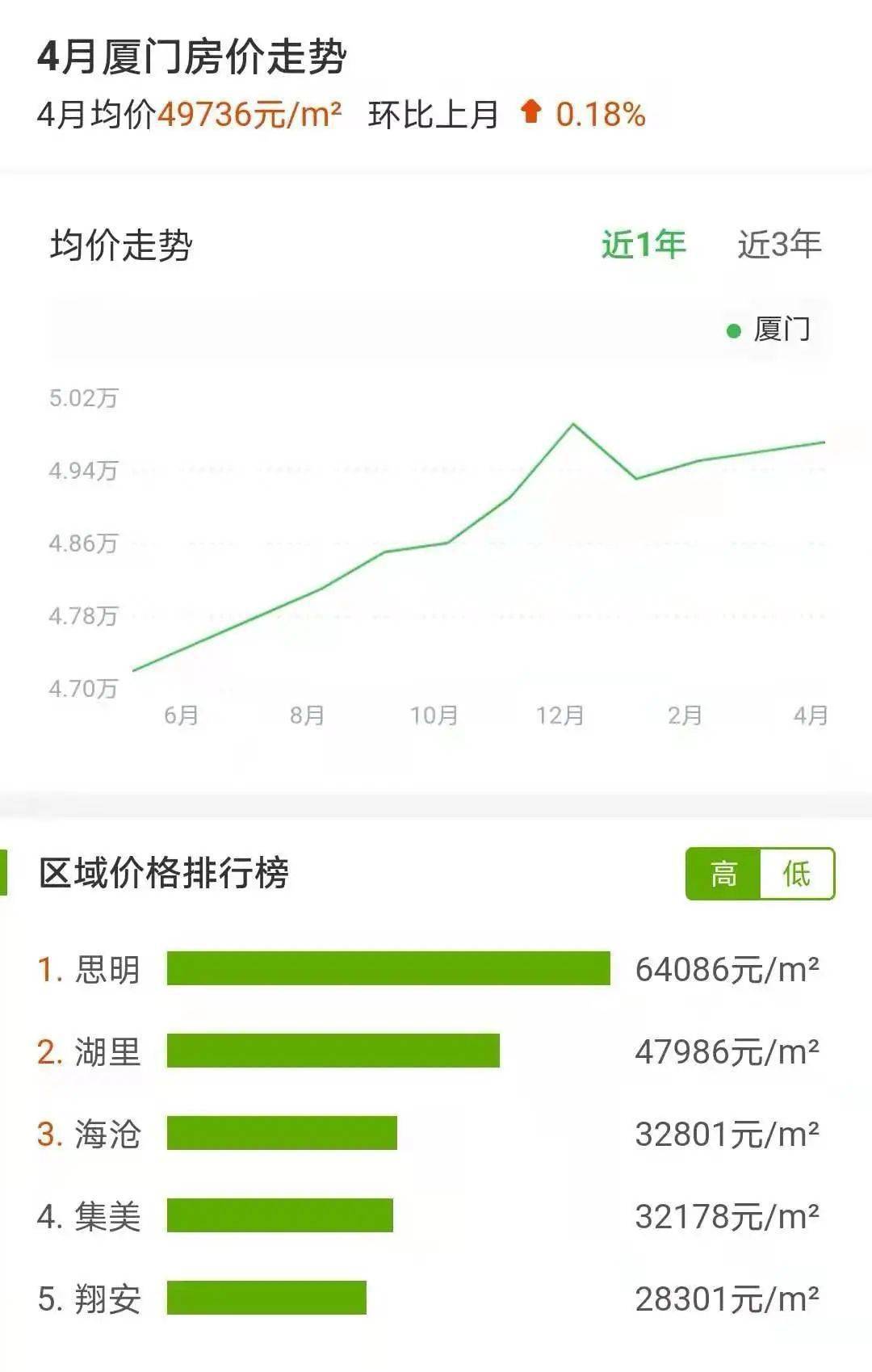
Task: Switch ranking order to 低
Action: (798, 875)
